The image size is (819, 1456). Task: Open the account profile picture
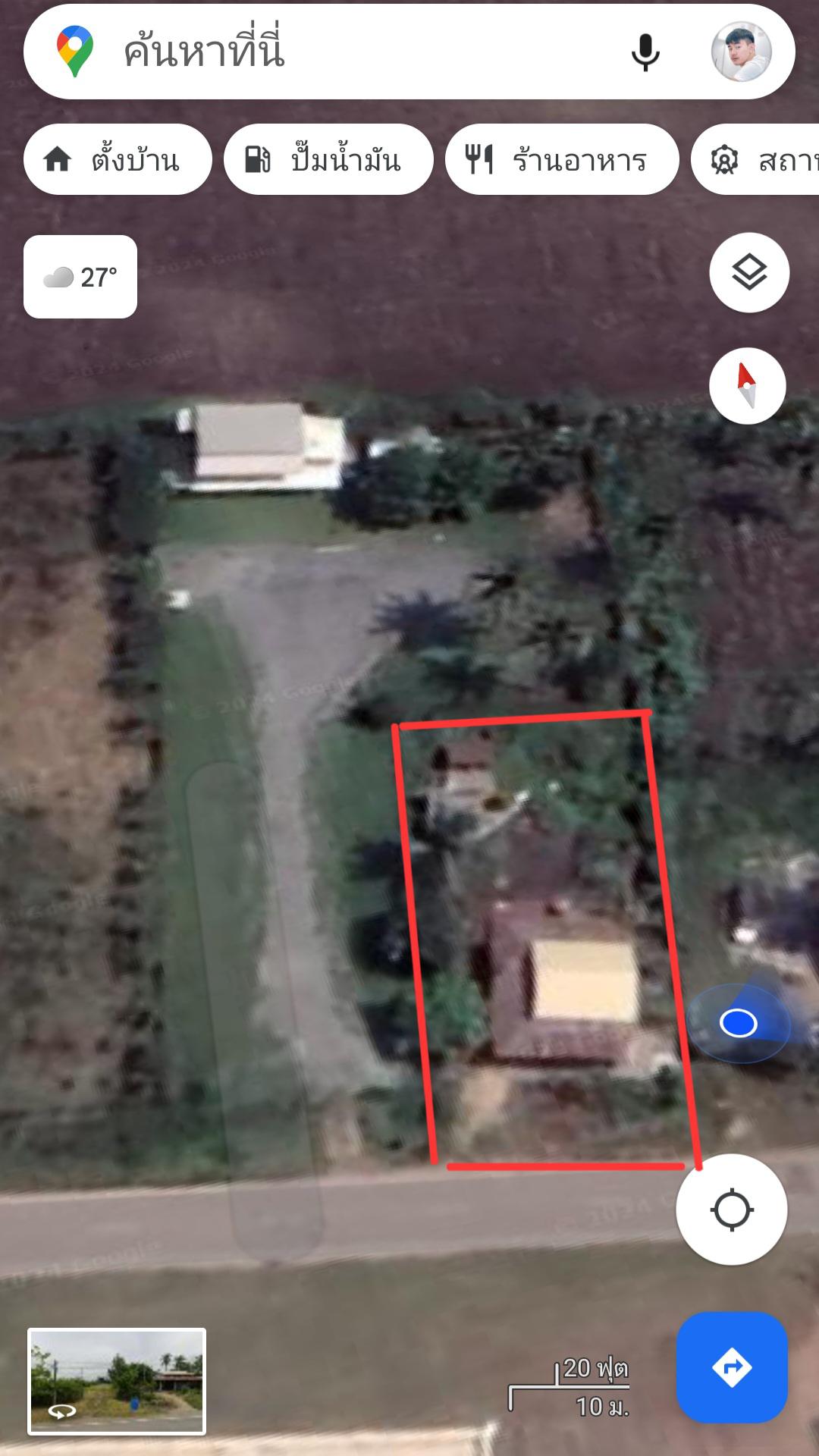(x=741, y=52)
